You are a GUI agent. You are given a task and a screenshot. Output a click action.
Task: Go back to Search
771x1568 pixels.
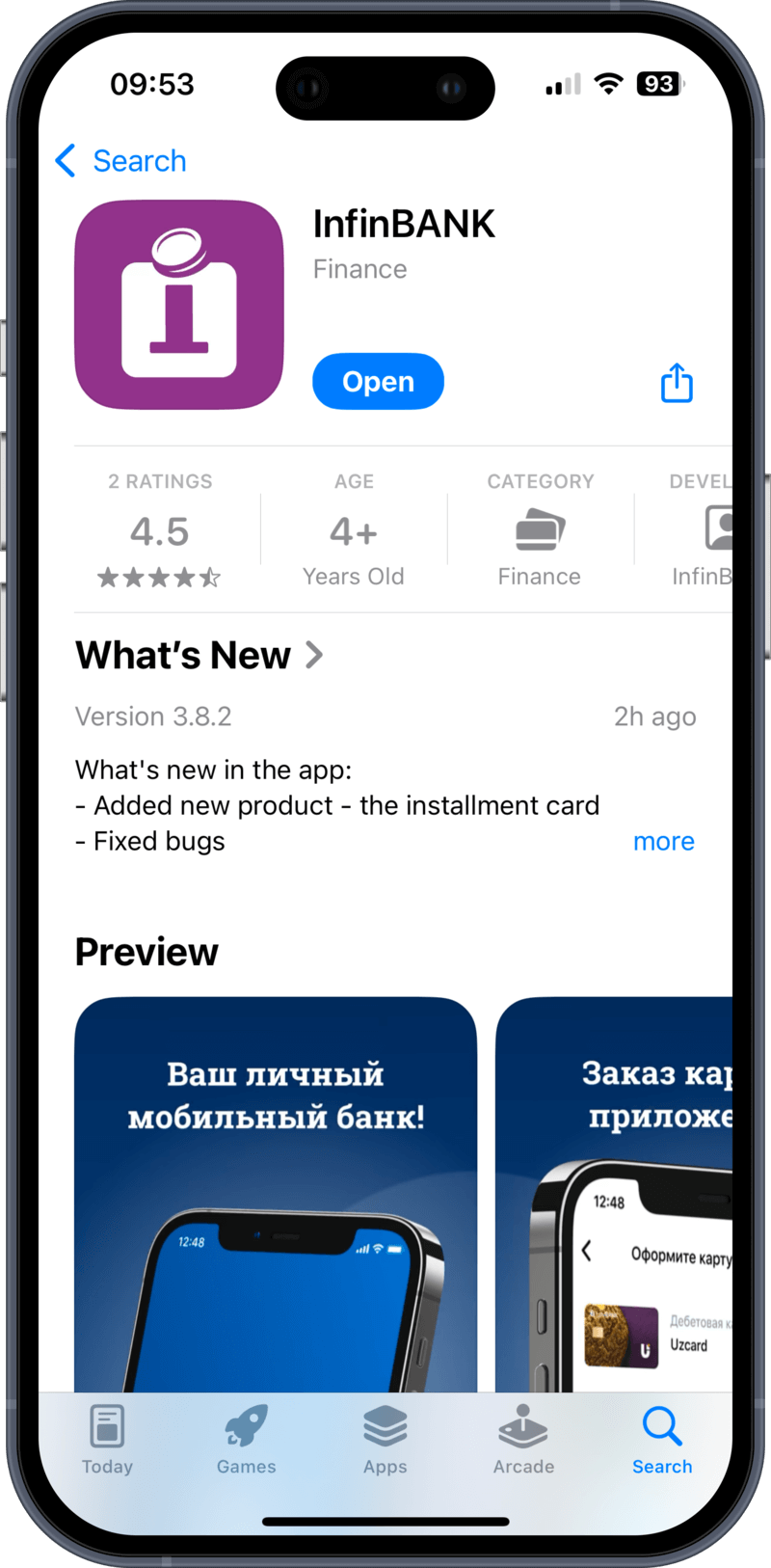[x=121, y=161]
